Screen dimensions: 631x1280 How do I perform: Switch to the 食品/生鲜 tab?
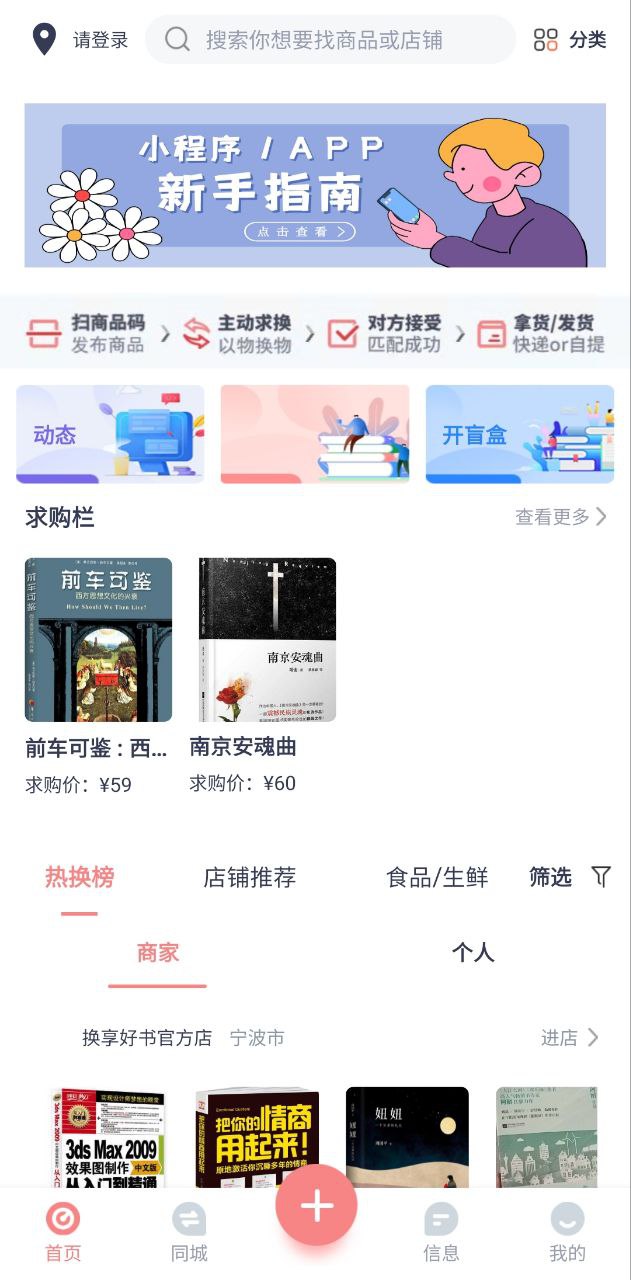pyautogui.click(x=437, y=878)
